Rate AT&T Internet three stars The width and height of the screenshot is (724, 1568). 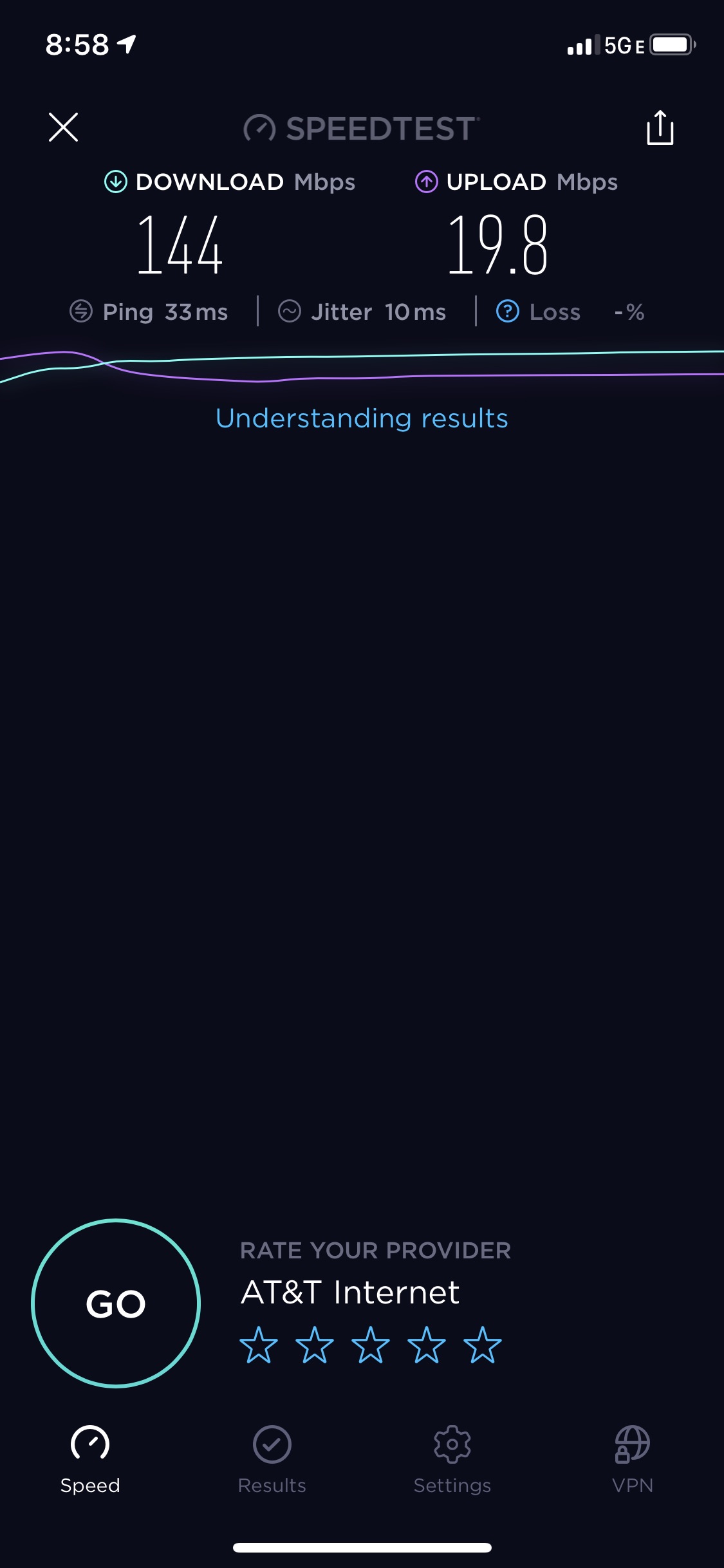click(x=371, y=1345)
